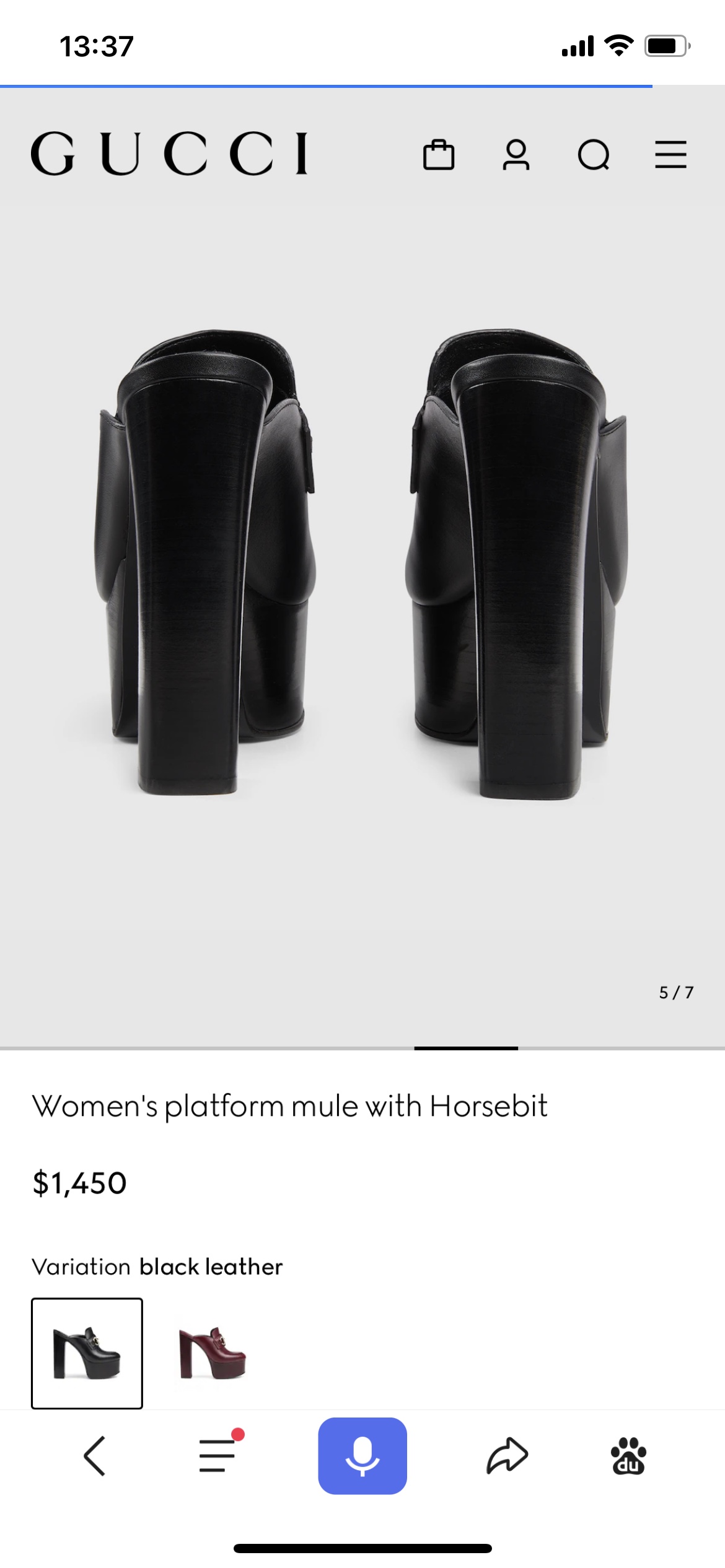This screenshot has height=1568, width=725.
Task: Open the Baidu paw home button
Action: coord(628,1456)
